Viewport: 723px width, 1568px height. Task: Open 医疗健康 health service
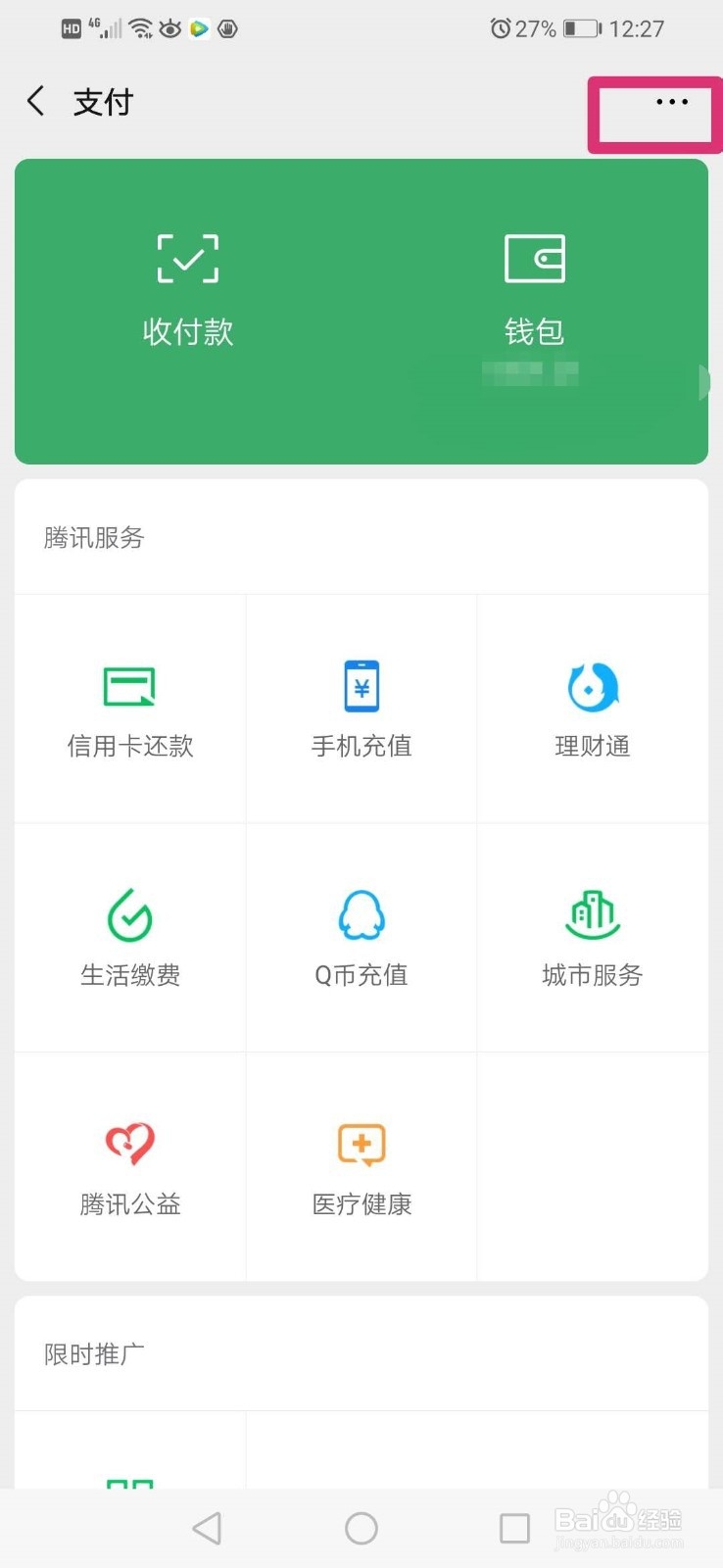point(361,1167)
